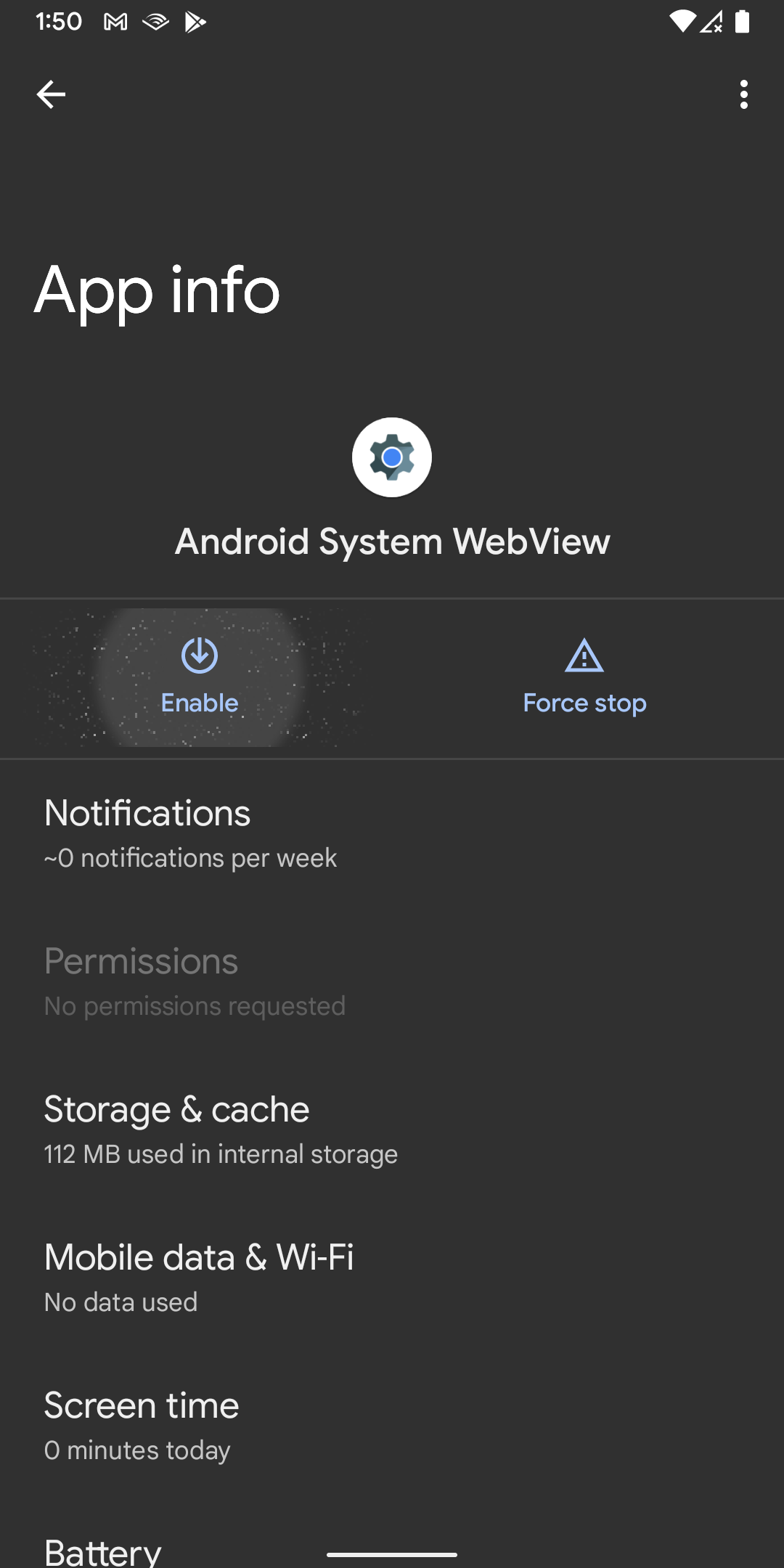The height and width of the screenshot is (1568, 784).
Task: Open the Gmail icon in the status bar
Action: tap(114, 21)
